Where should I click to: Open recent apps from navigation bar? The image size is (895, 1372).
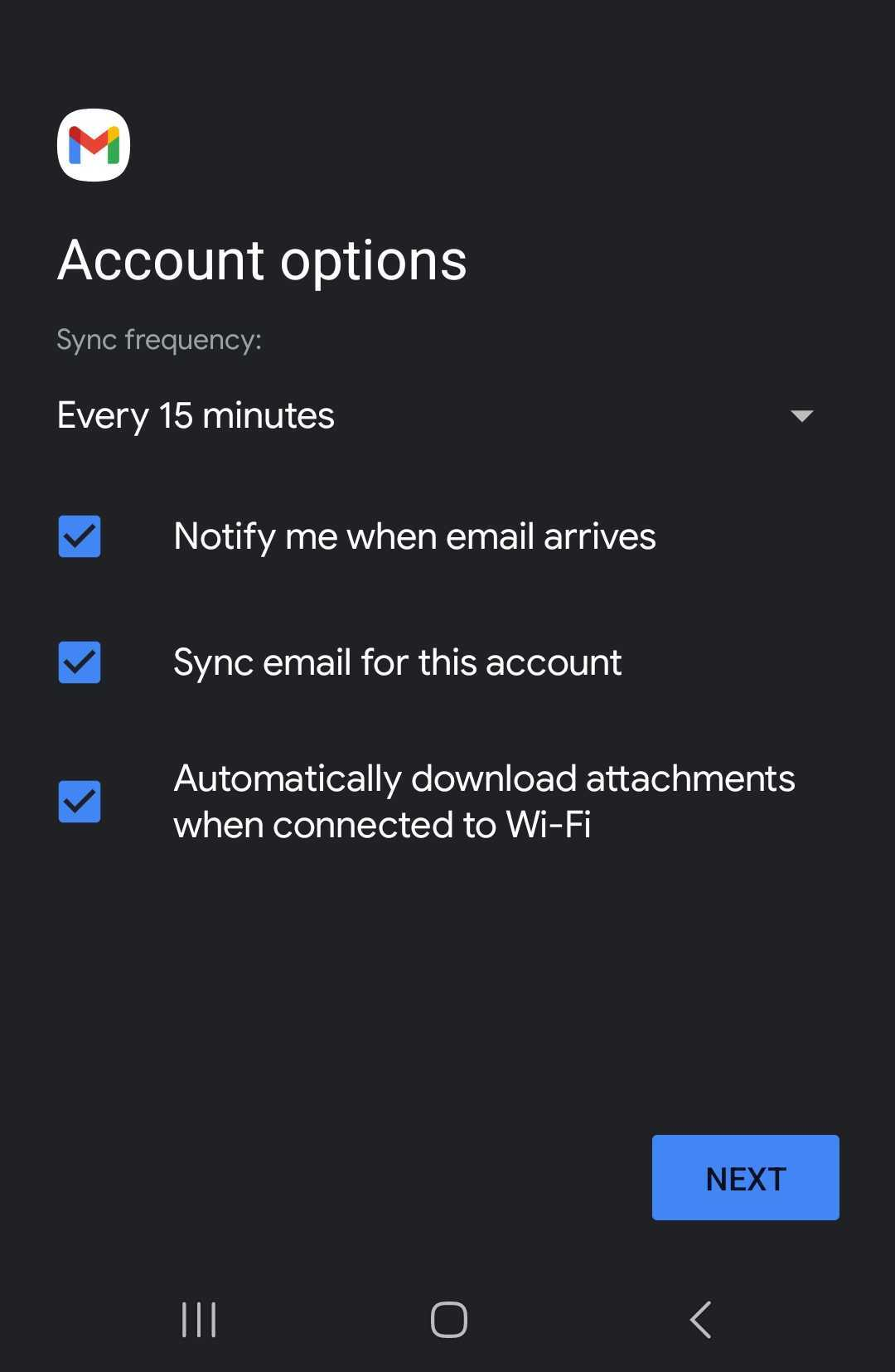[199, 1319]
